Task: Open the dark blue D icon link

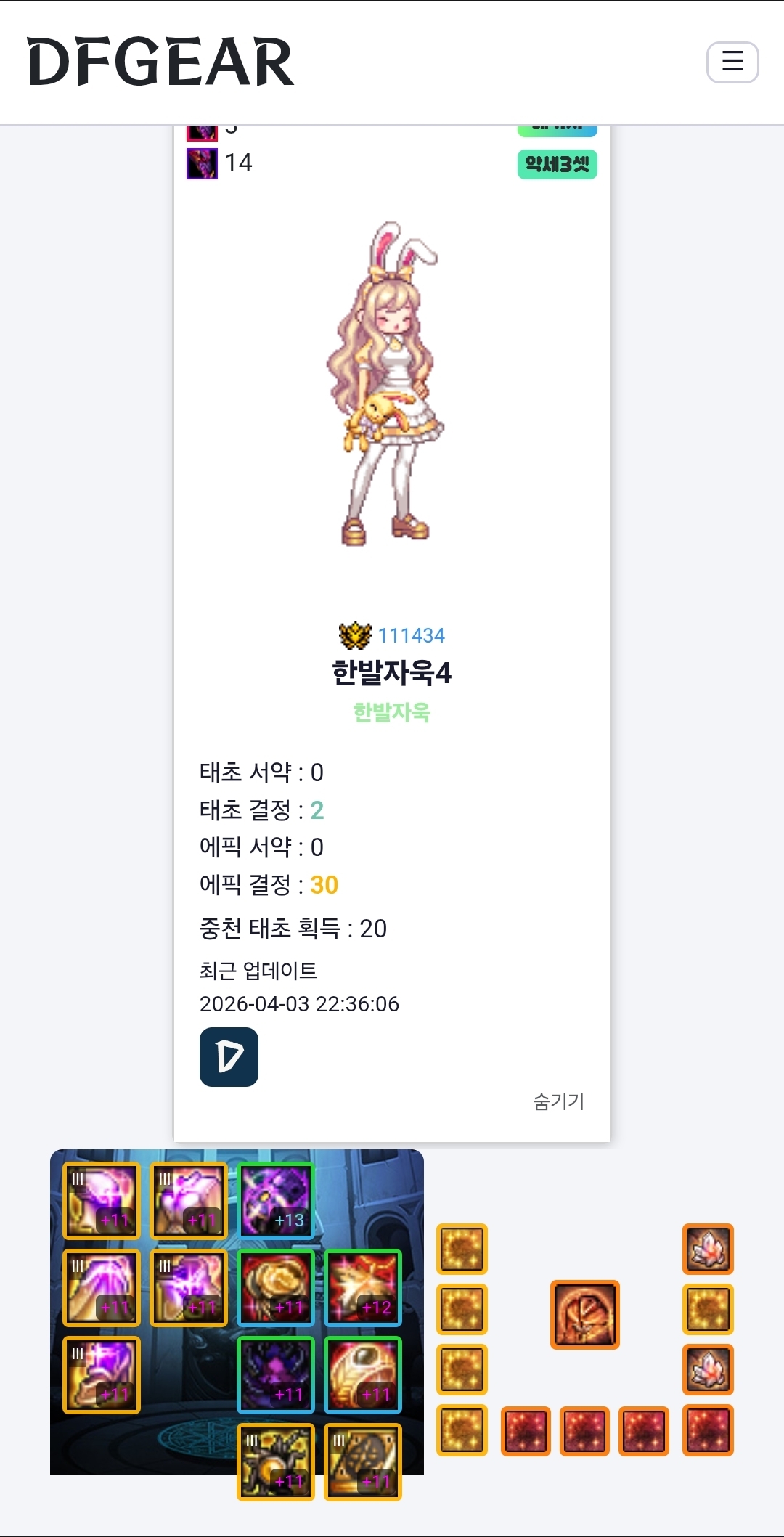Action: pyautogui.click(x=229, y=1057)
